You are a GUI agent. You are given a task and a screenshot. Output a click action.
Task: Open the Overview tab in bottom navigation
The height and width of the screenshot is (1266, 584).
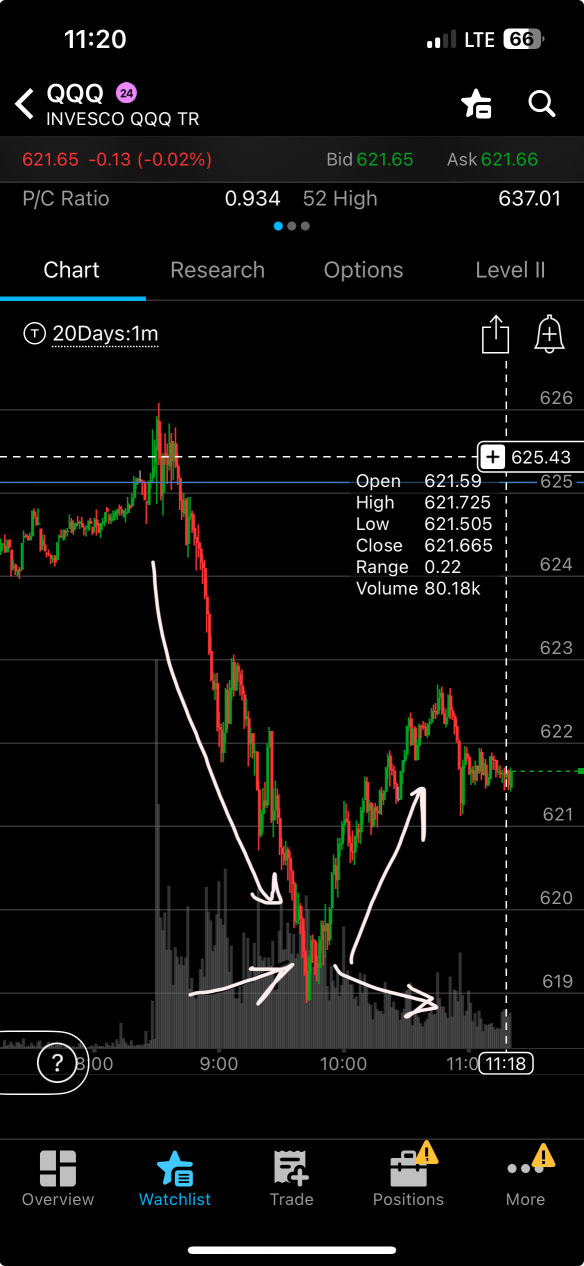coord(58,1179)
